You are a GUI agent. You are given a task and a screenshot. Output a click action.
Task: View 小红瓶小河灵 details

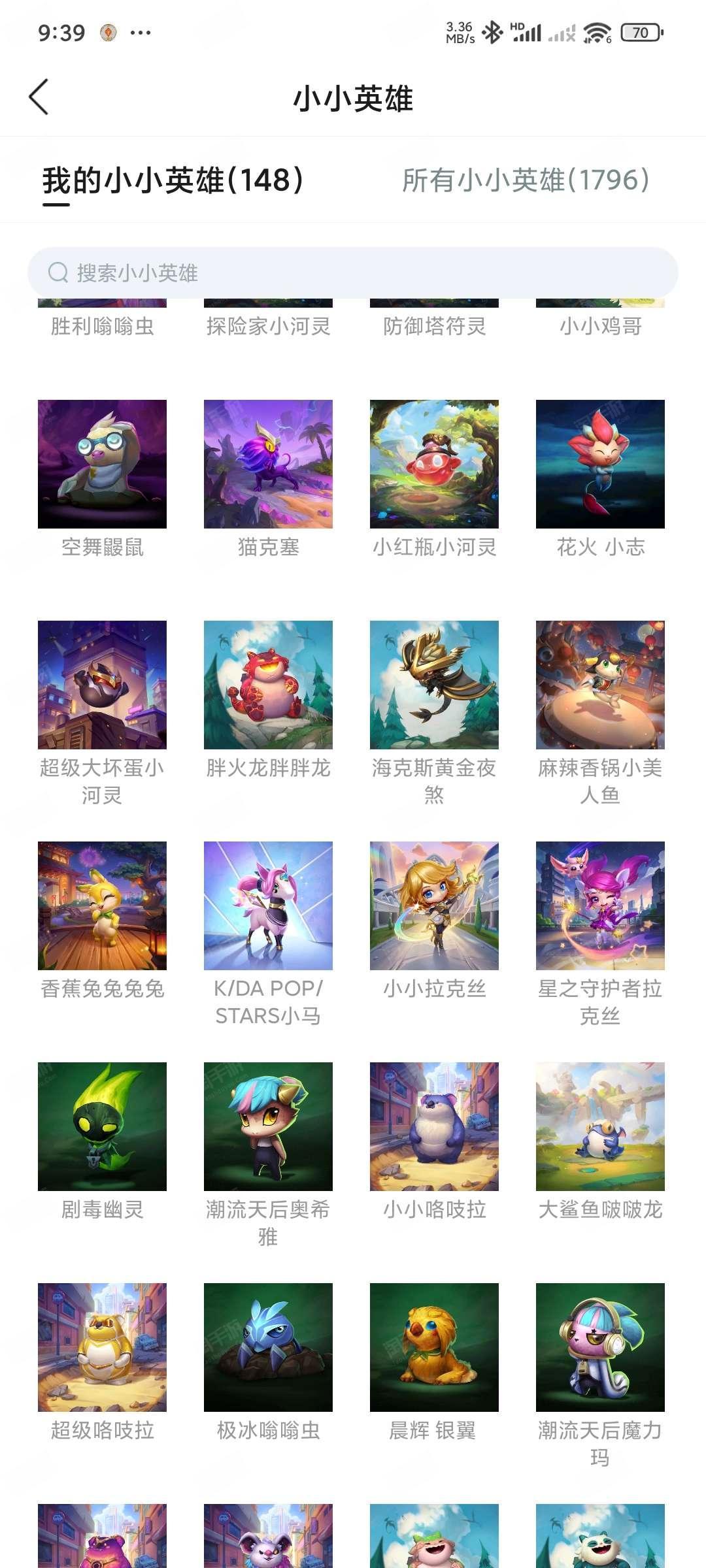434,465
